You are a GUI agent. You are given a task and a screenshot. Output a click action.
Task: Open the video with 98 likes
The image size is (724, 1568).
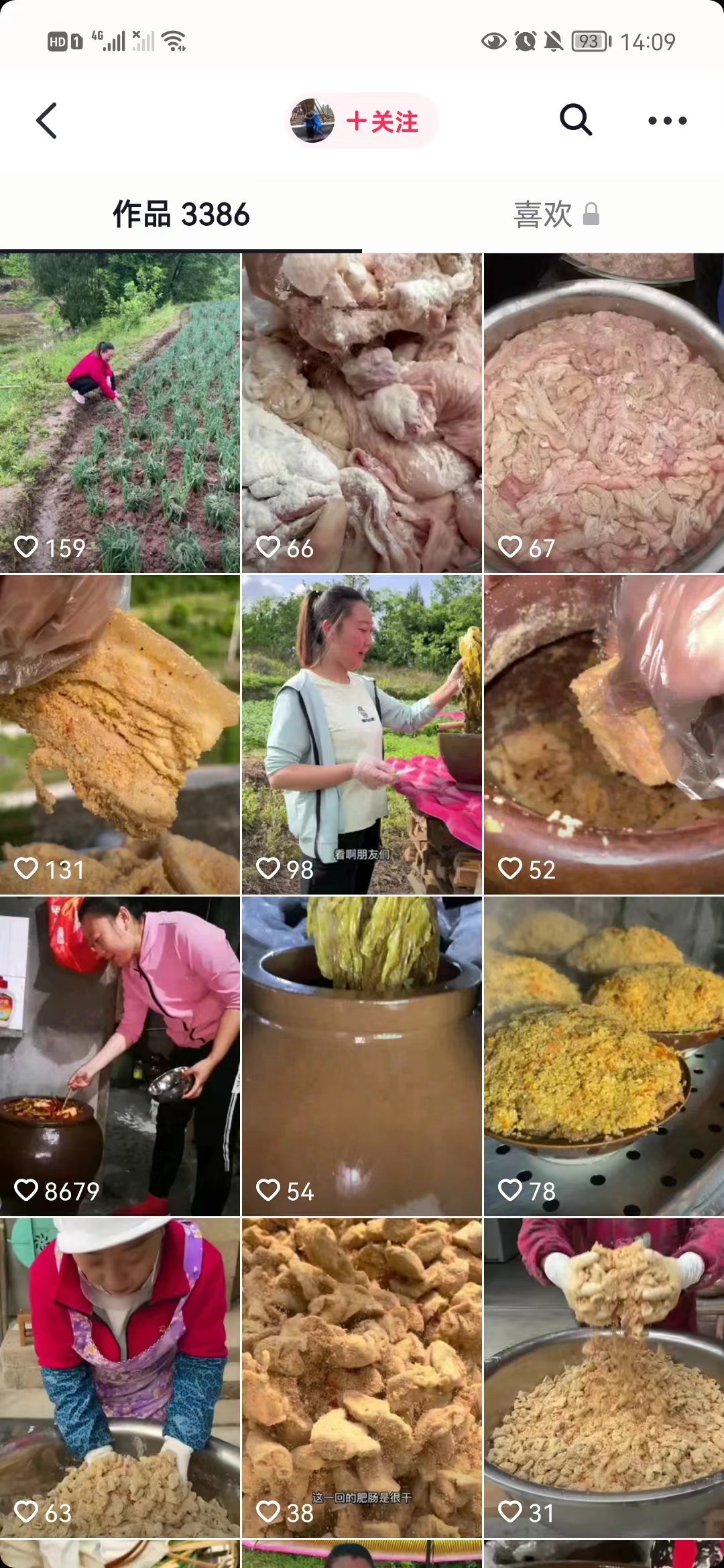tap(362, 734)
